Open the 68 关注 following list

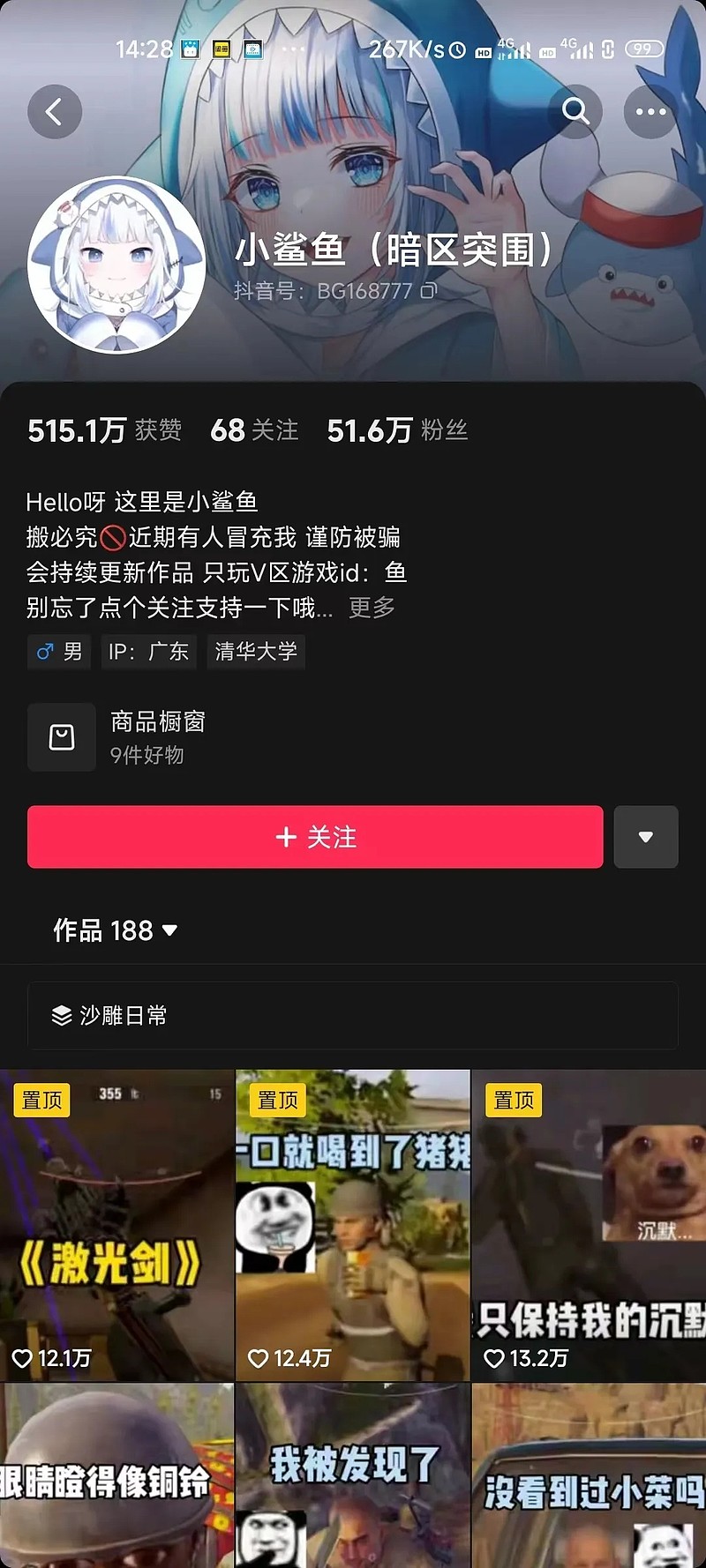click(x=254, y=430)
